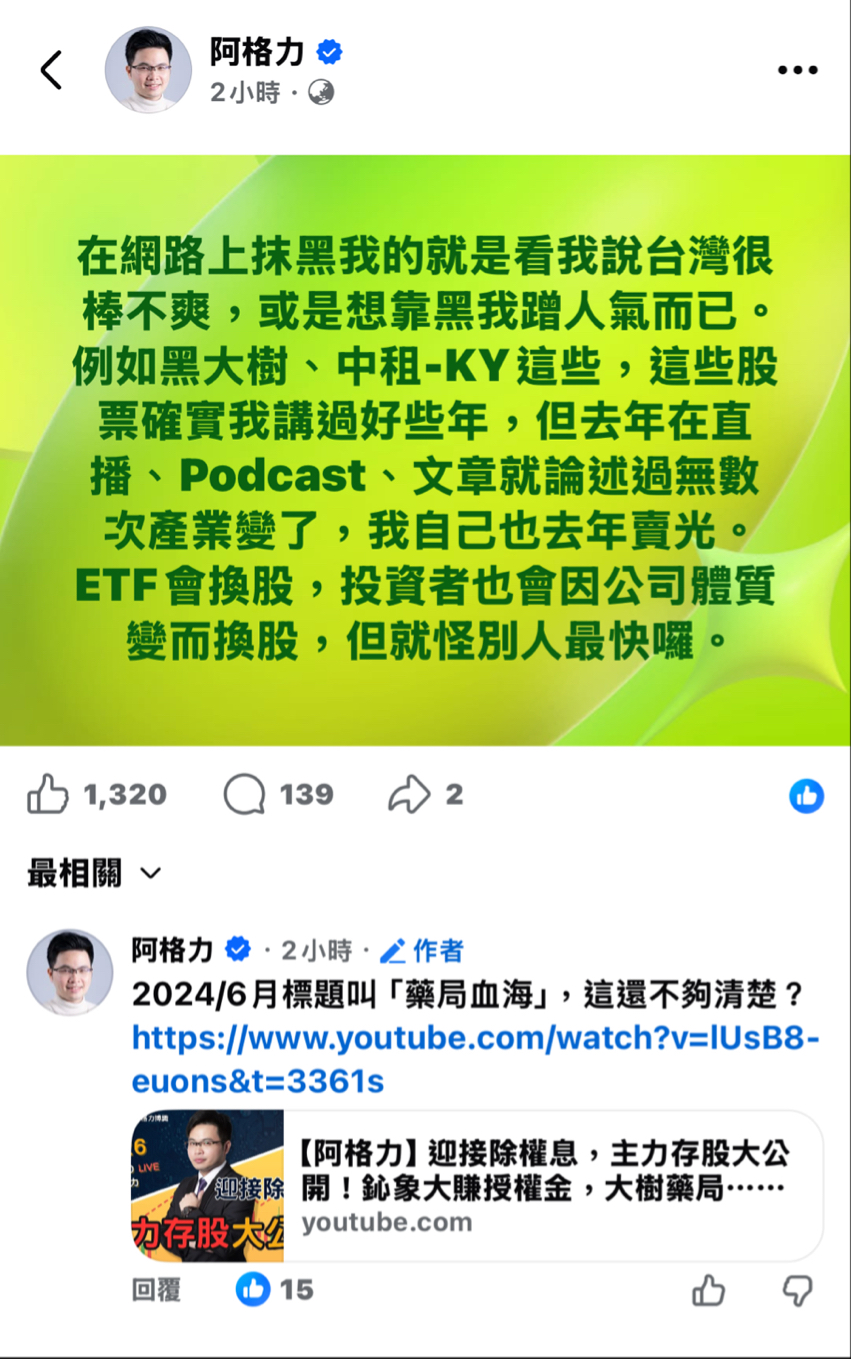851x1359 pixels.
Task: Expand the 最相關 comment sorting dropdown
Action: [94, 873]
